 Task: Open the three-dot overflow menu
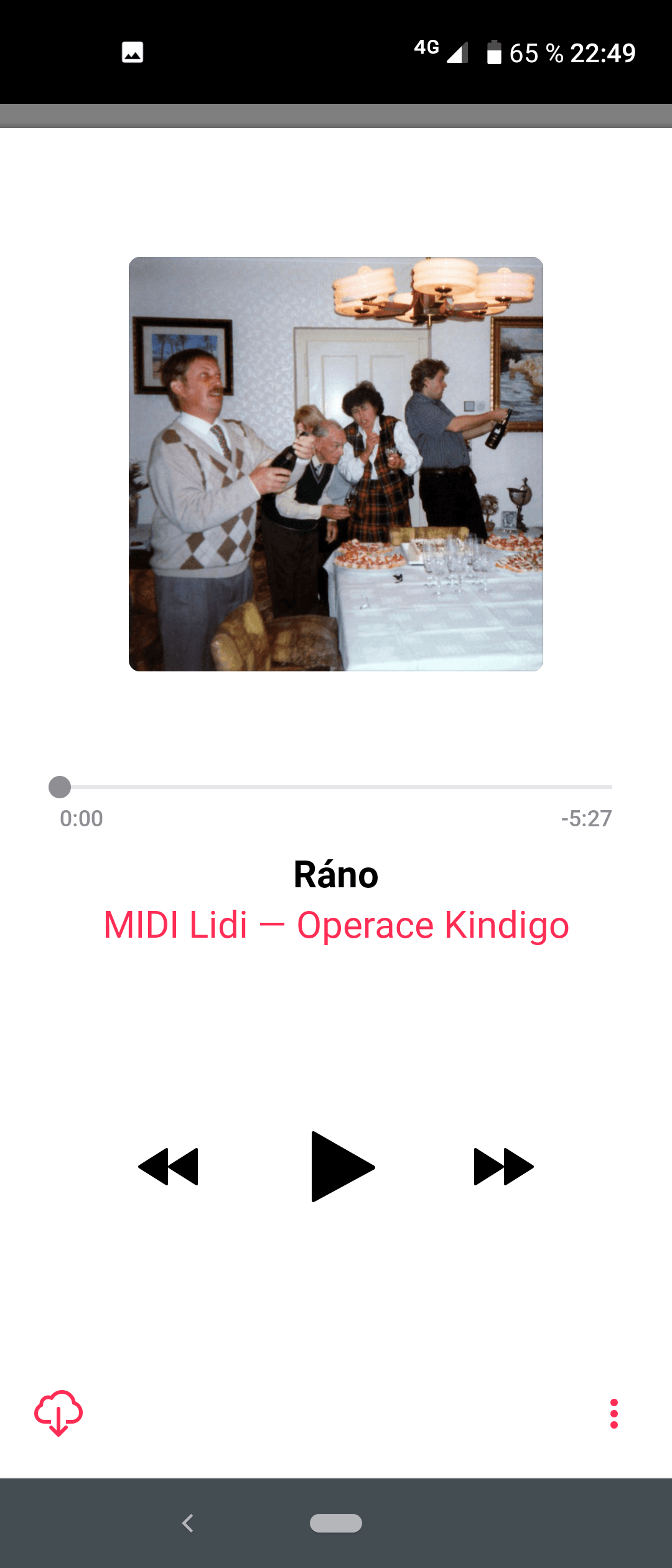click(x=614, y=1414)
